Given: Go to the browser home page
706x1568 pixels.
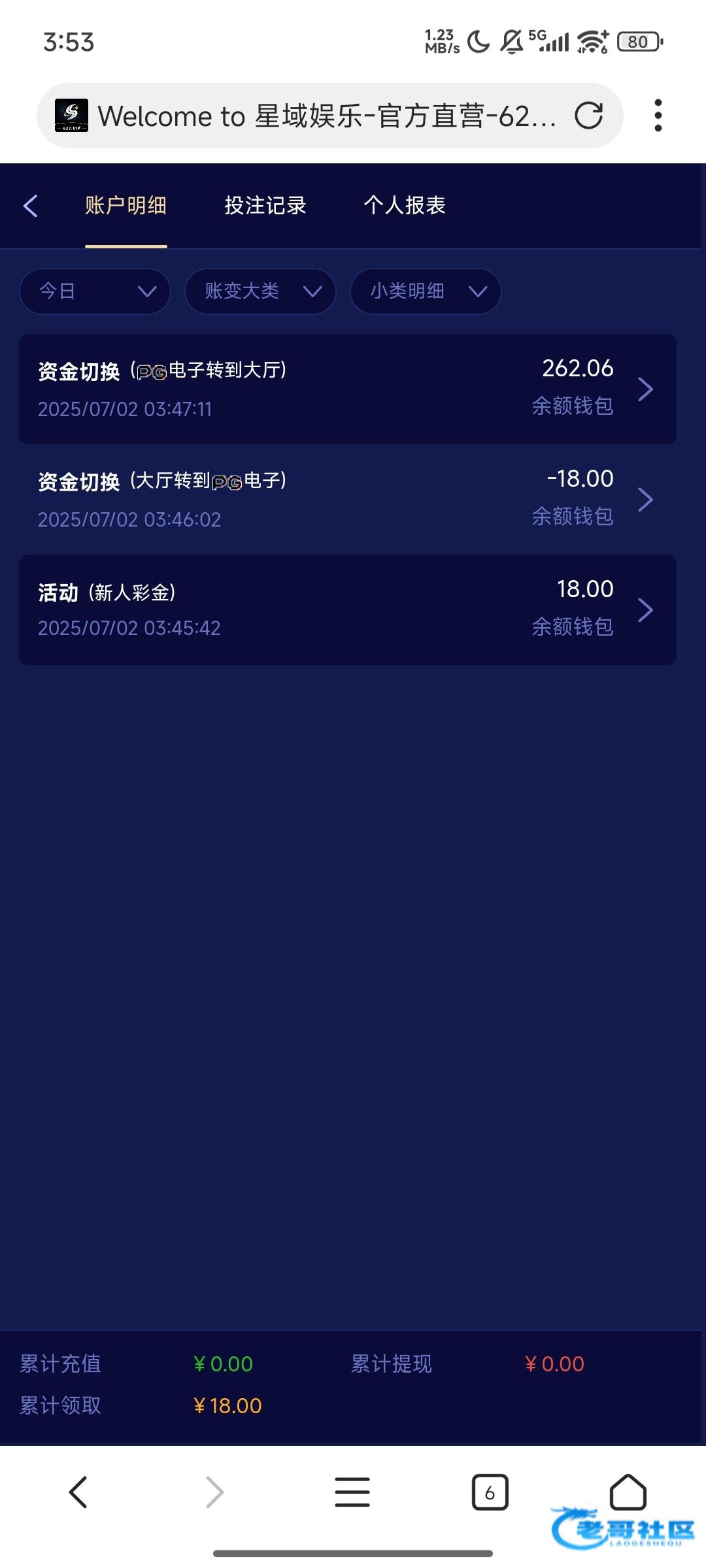Looking at the screenshot, I should coord(628,1492).
